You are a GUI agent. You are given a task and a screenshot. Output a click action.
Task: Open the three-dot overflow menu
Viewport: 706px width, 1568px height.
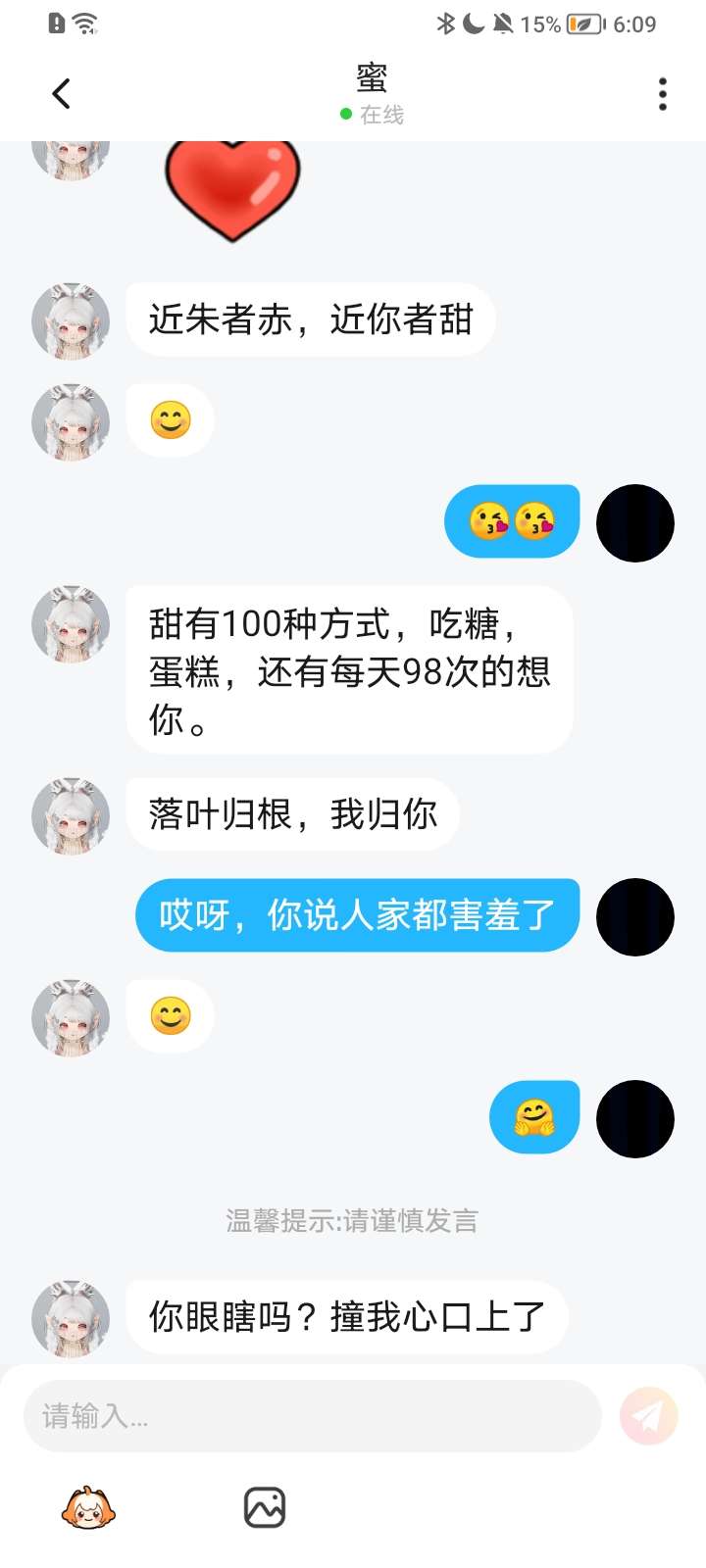pos(663,94)
